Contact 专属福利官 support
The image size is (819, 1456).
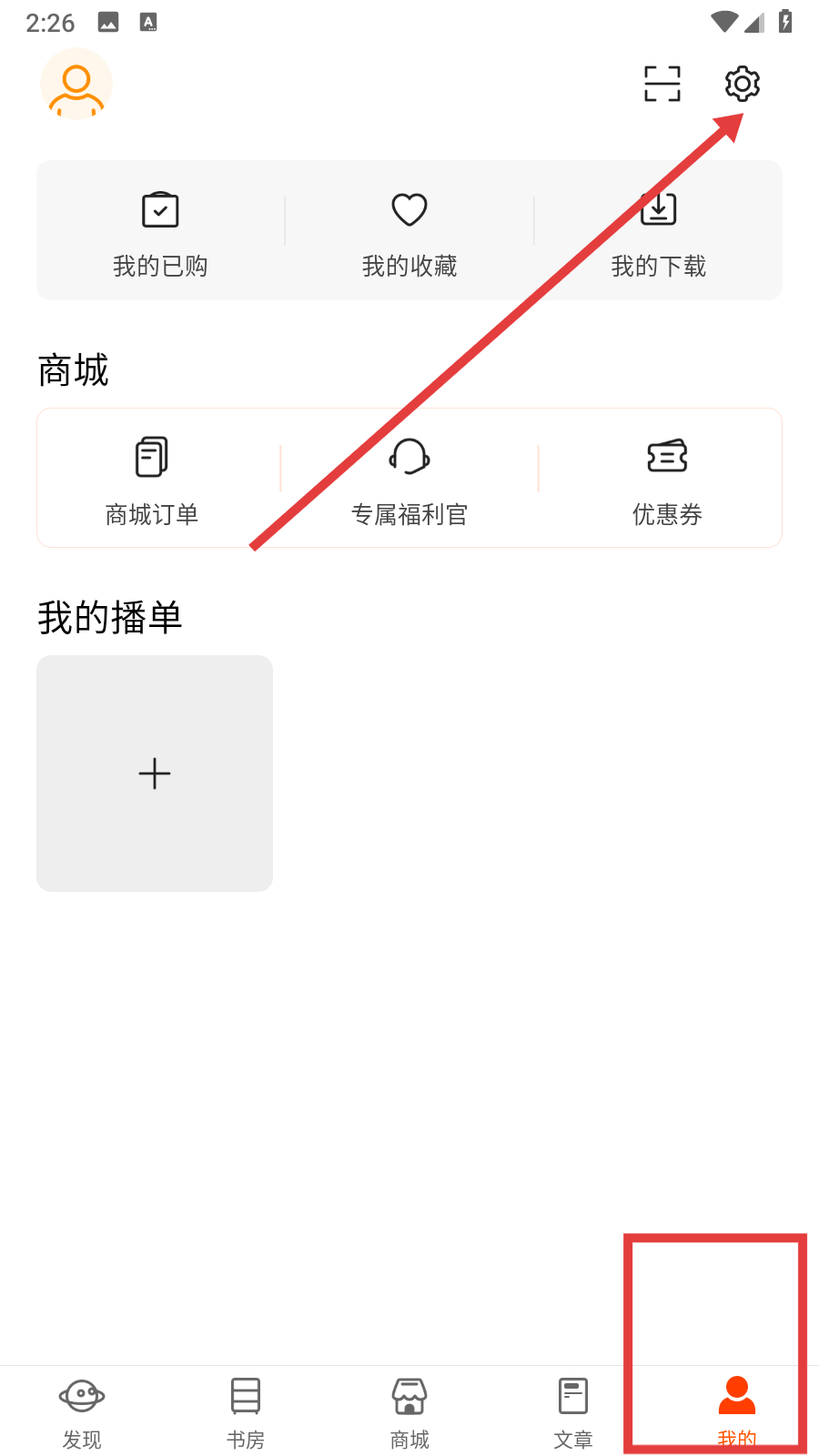[409, 480]
